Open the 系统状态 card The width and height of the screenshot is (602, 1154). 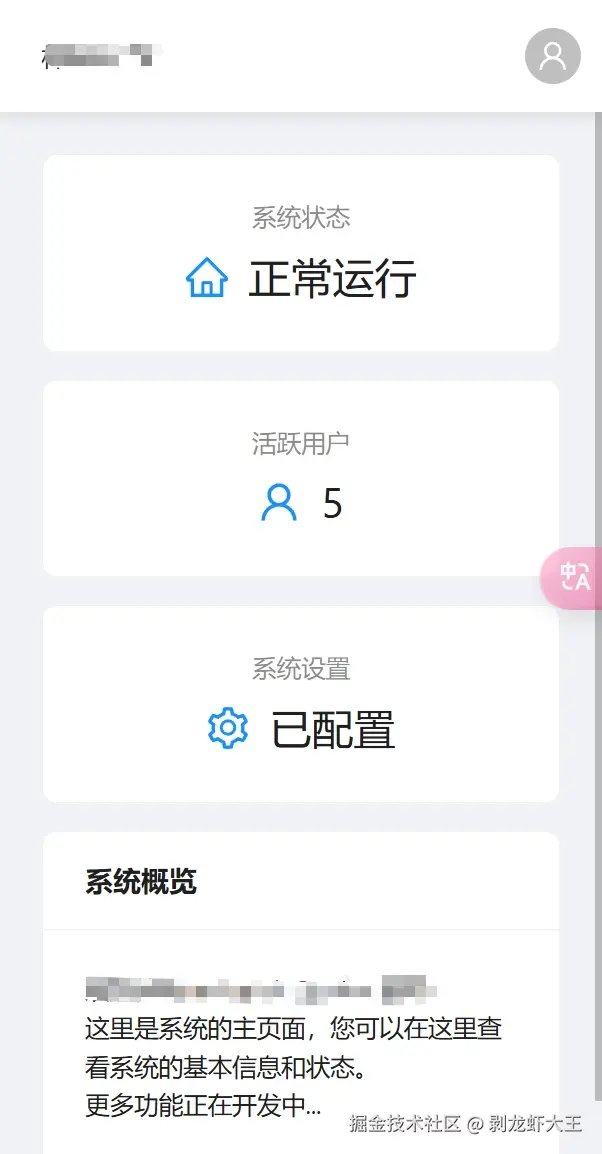[300, 253]
